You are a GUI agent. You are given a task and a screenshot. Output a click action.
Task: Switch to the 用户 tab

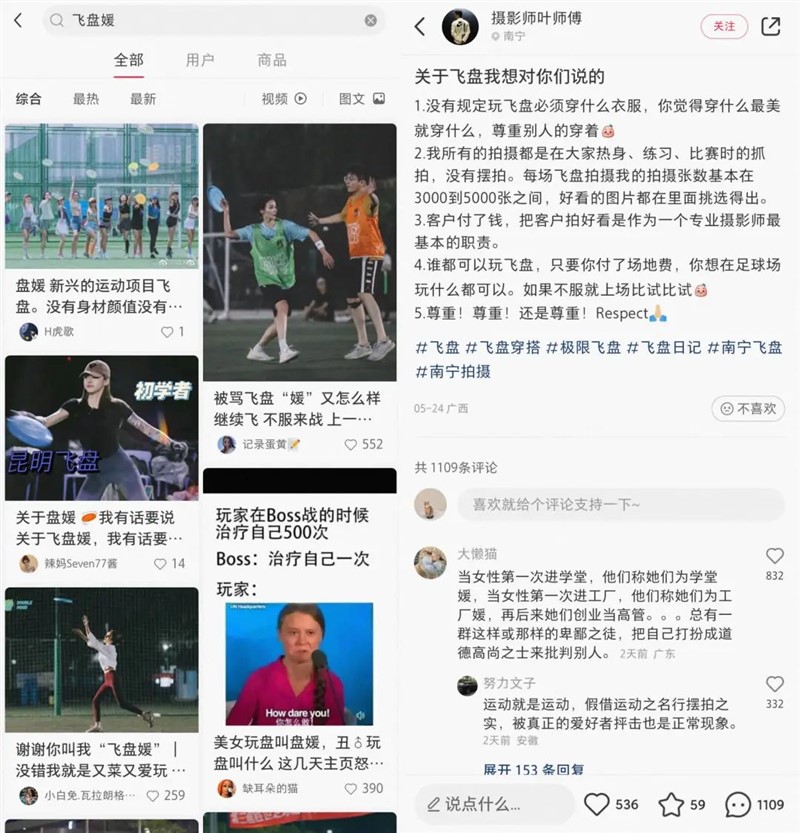(x=200, y=60)
